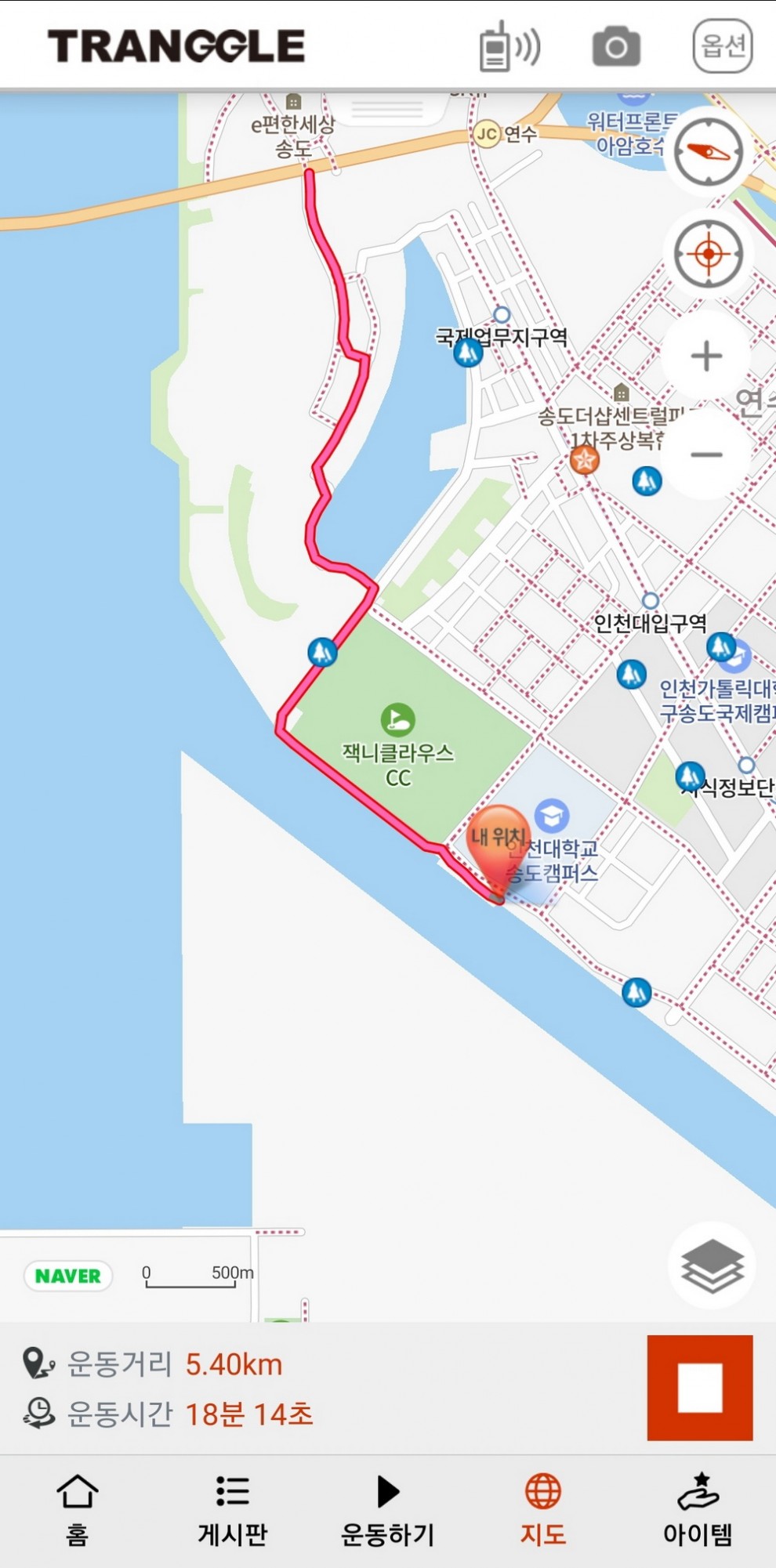Stop the workout with the red square
The width and height of the screenshot is (776, 1568).
tap(700, 1388)
